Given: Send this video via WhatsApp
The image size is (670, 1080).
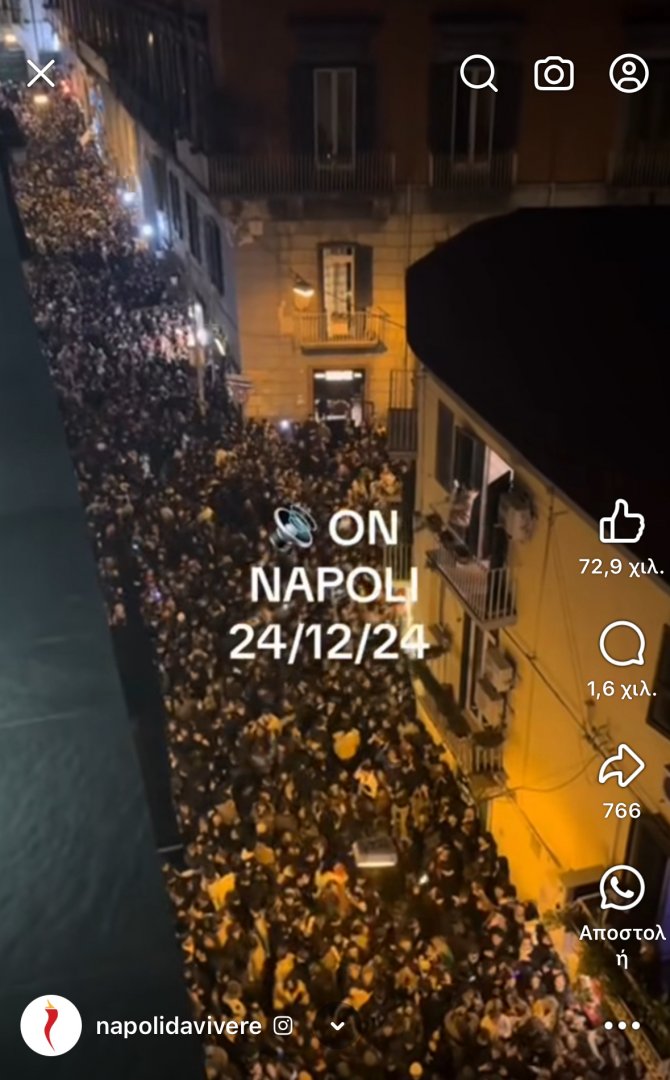Looking at the screenshot, I should click(x=621, y=889).
